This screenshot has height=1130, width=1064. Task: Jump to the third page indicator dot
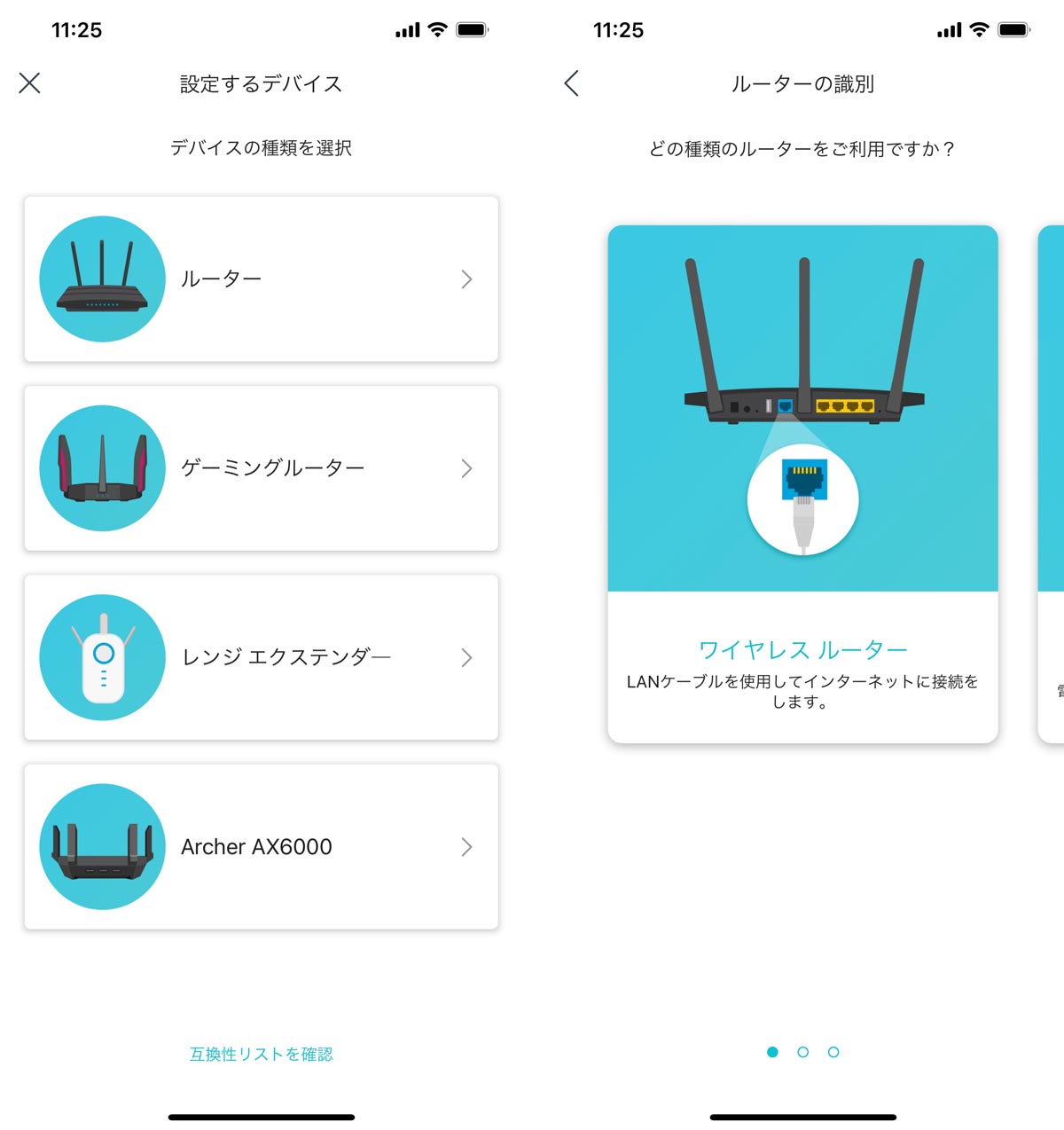[x=833, y=1052]
